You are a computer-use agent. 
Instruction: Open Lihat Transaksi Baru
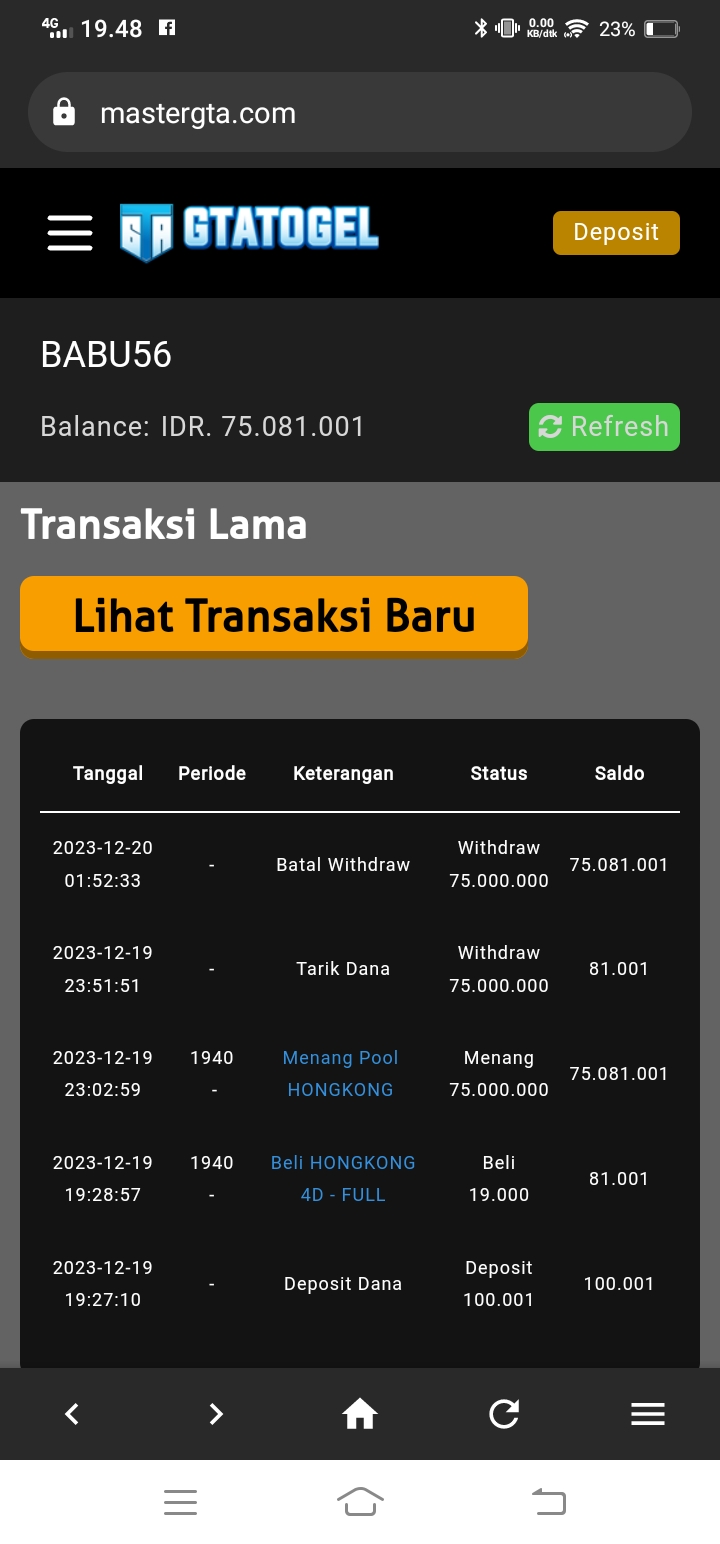tap(274, 615)
